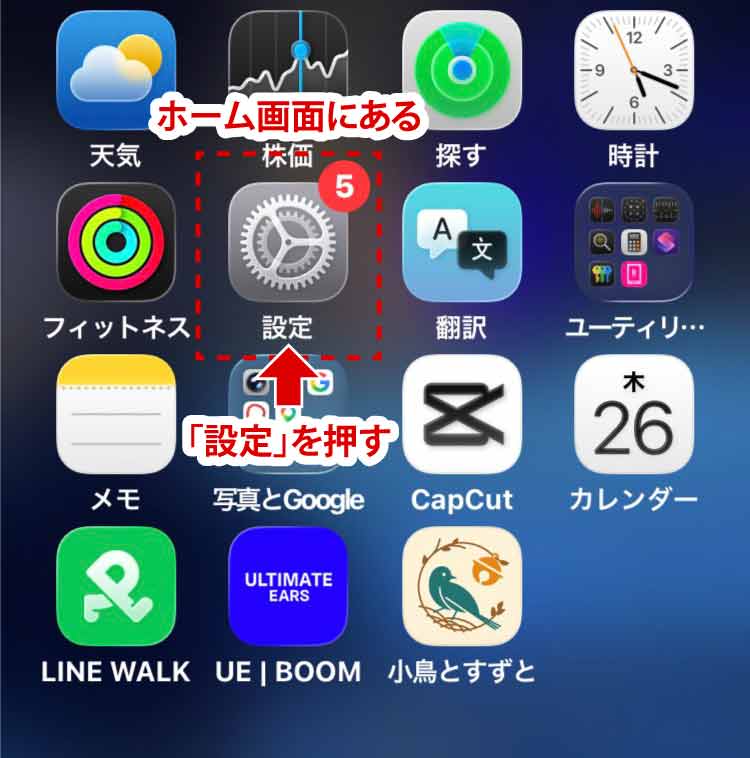Image resolution: width=750 pixels, height=758 pixels.
Task: Launch CapCut
Action: [462, 414]
